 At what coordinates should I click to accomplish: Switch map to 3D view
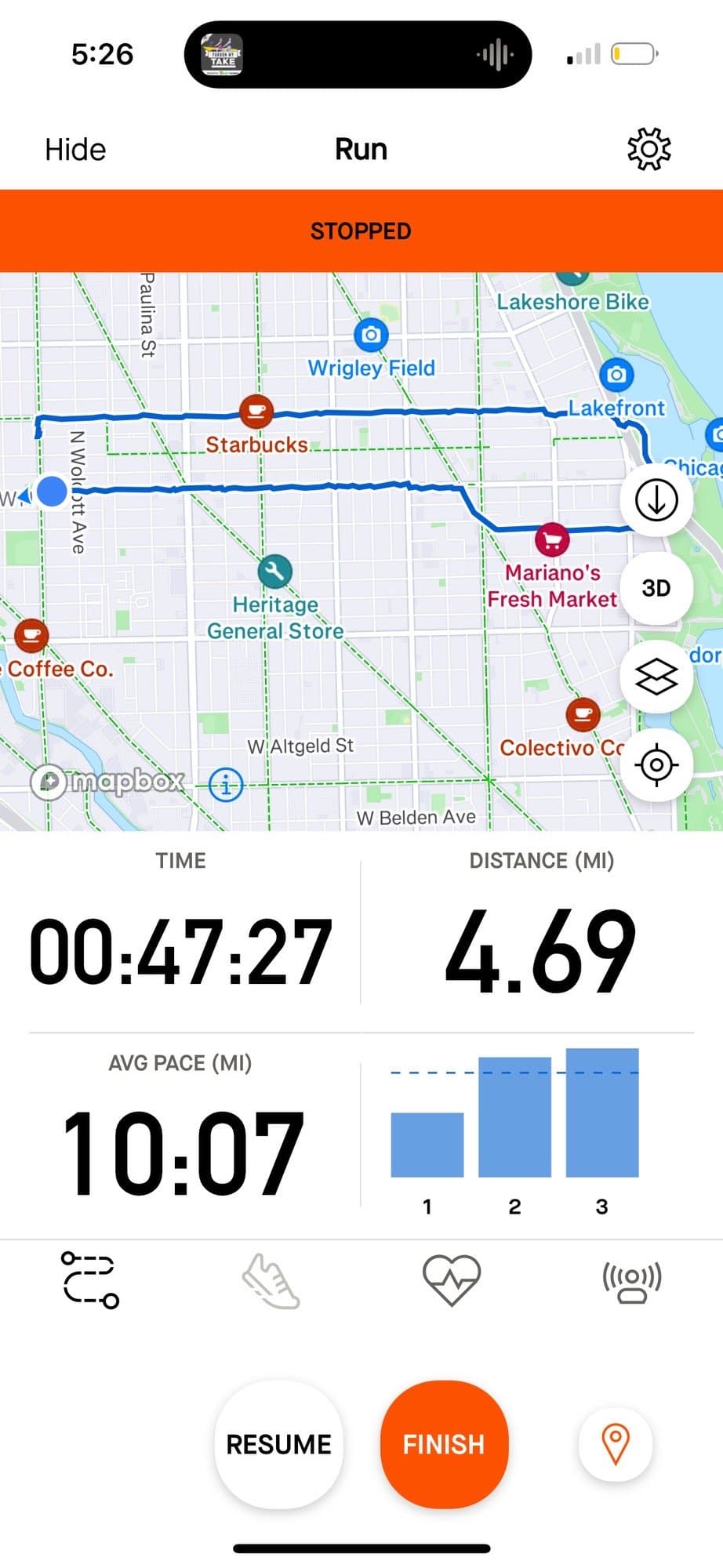[656, 588]
